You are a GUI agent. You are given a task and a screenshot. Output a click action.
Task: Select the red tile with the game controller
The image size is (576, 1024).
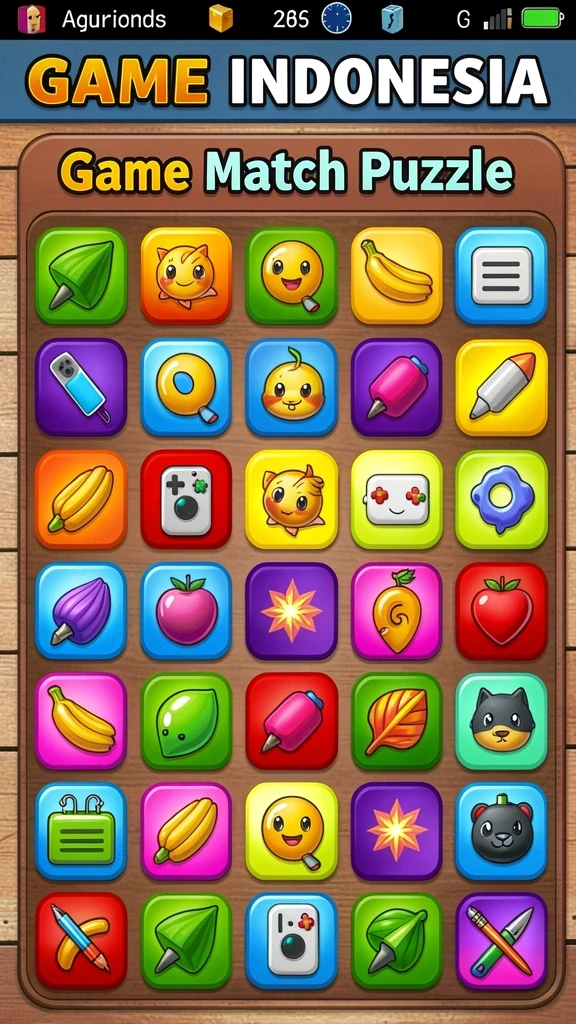(186, 499)
